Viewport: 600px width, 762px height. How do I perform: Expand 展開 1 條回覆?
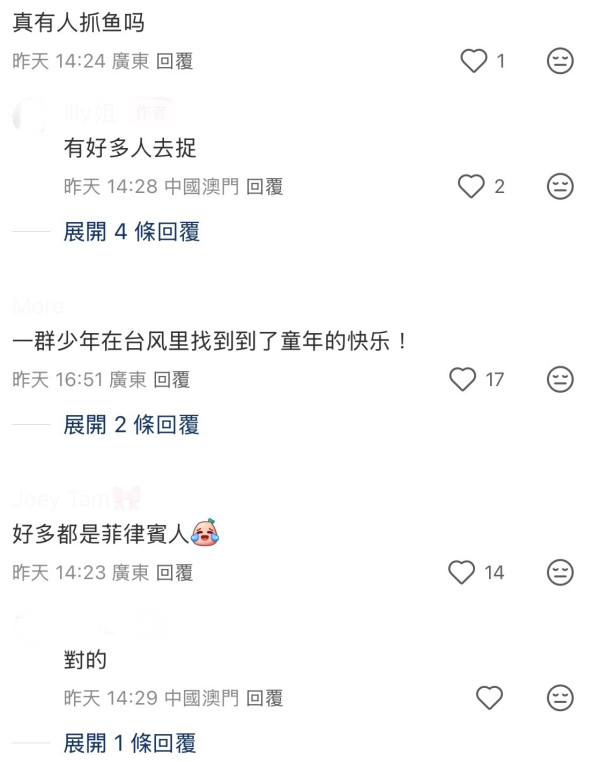[130, 743]
